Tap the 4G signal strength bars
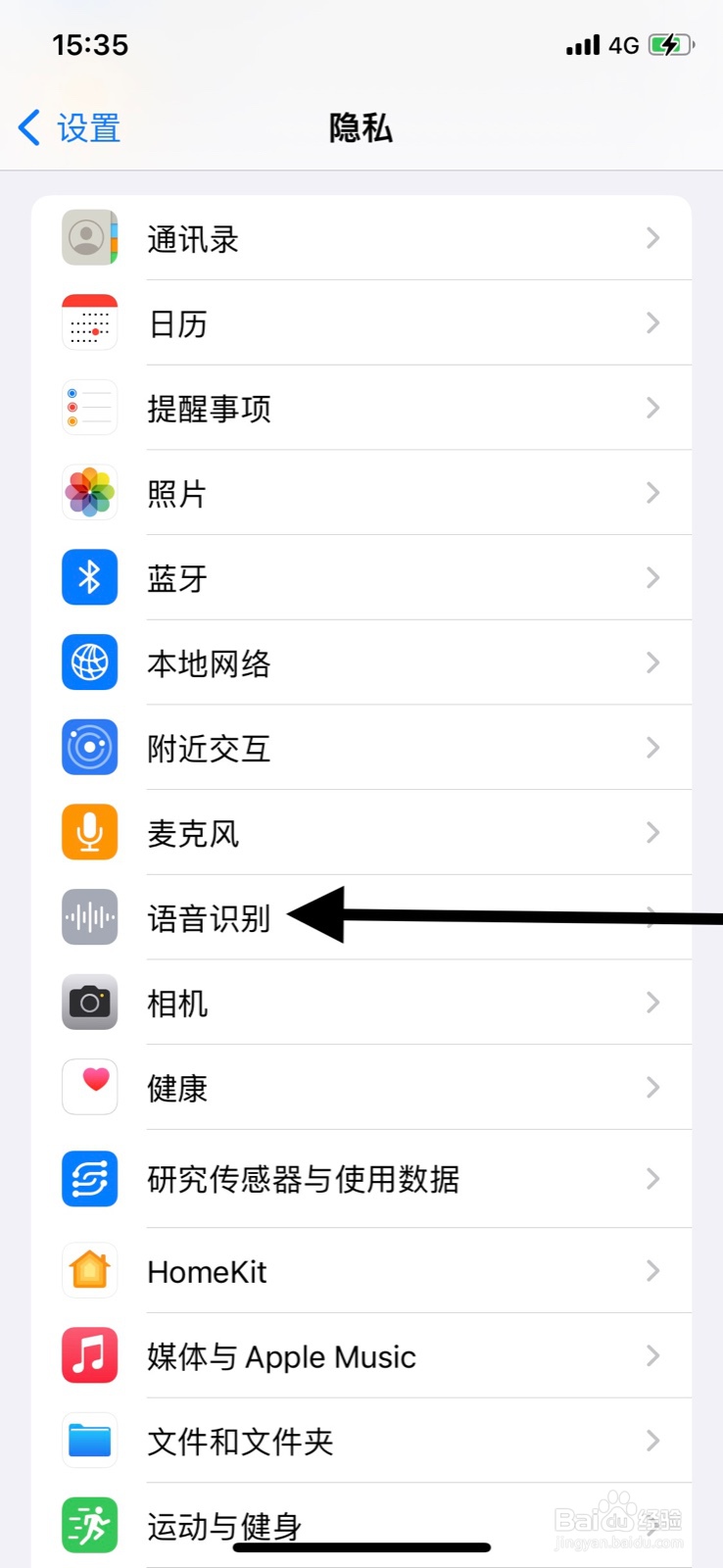The height and width of the screenshot is (1568, 723). (582, 44)
